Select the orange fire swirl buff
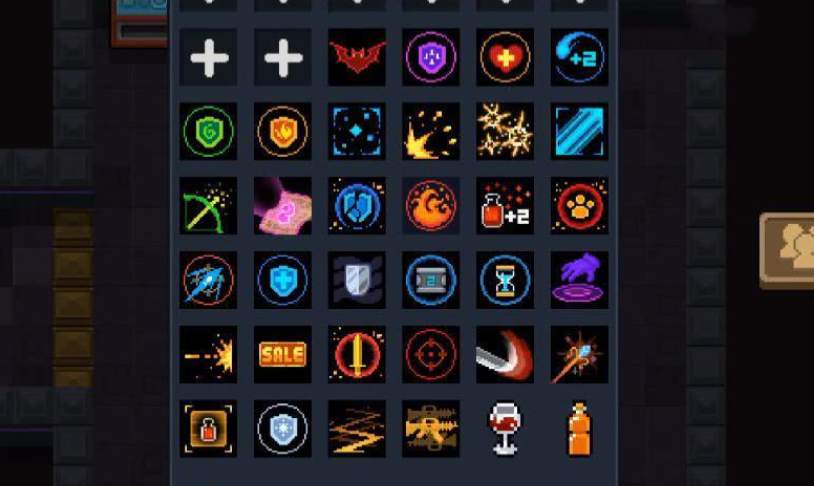The width and height of the screenshot is (814, 486). pyautogui.click(x=431, y=205)
